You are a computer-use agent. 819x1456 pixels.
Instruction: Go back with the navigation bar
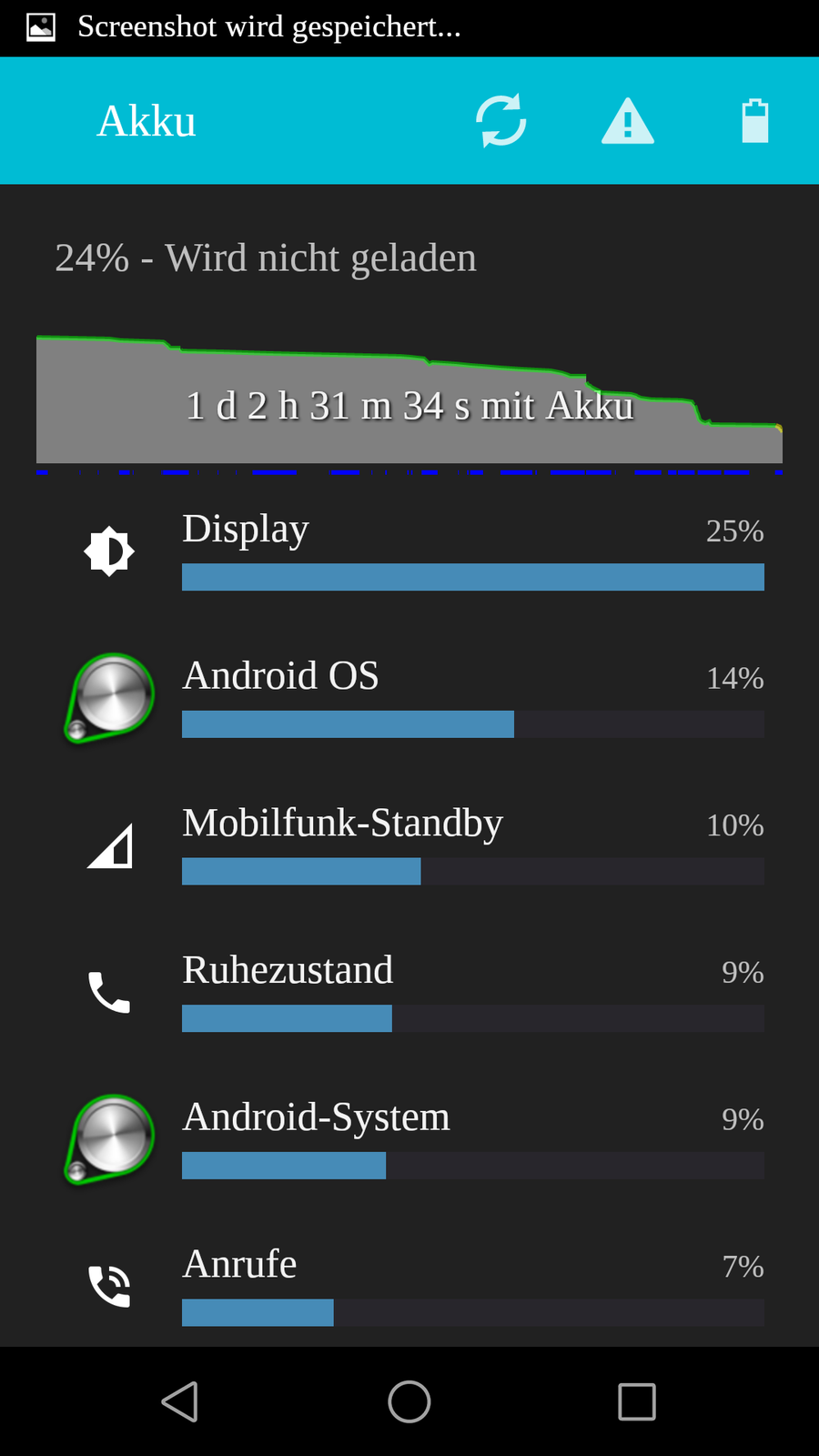pos(180,1401)
